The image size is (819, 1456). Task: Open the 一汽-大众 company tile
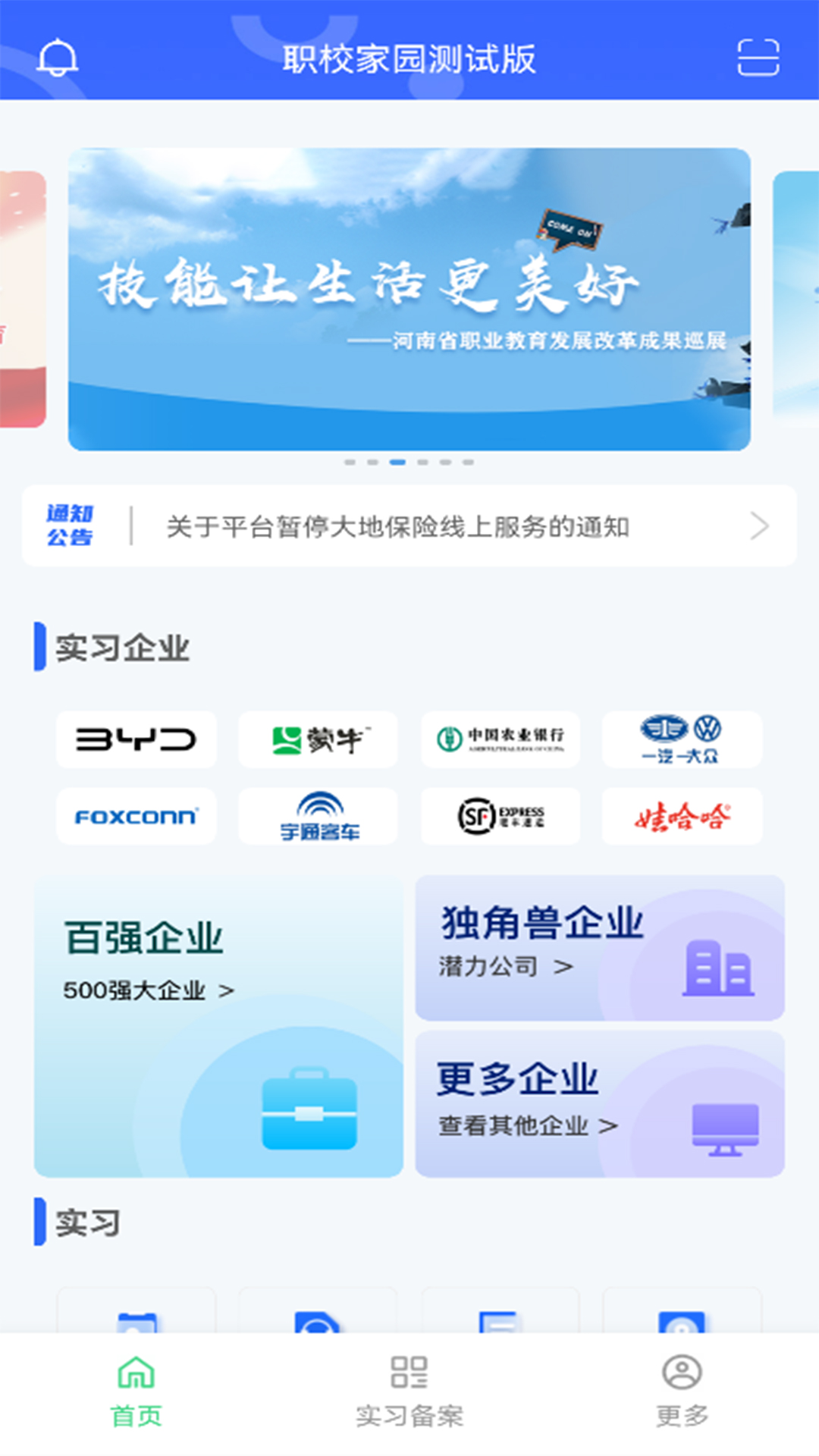(x=682, y=739)
